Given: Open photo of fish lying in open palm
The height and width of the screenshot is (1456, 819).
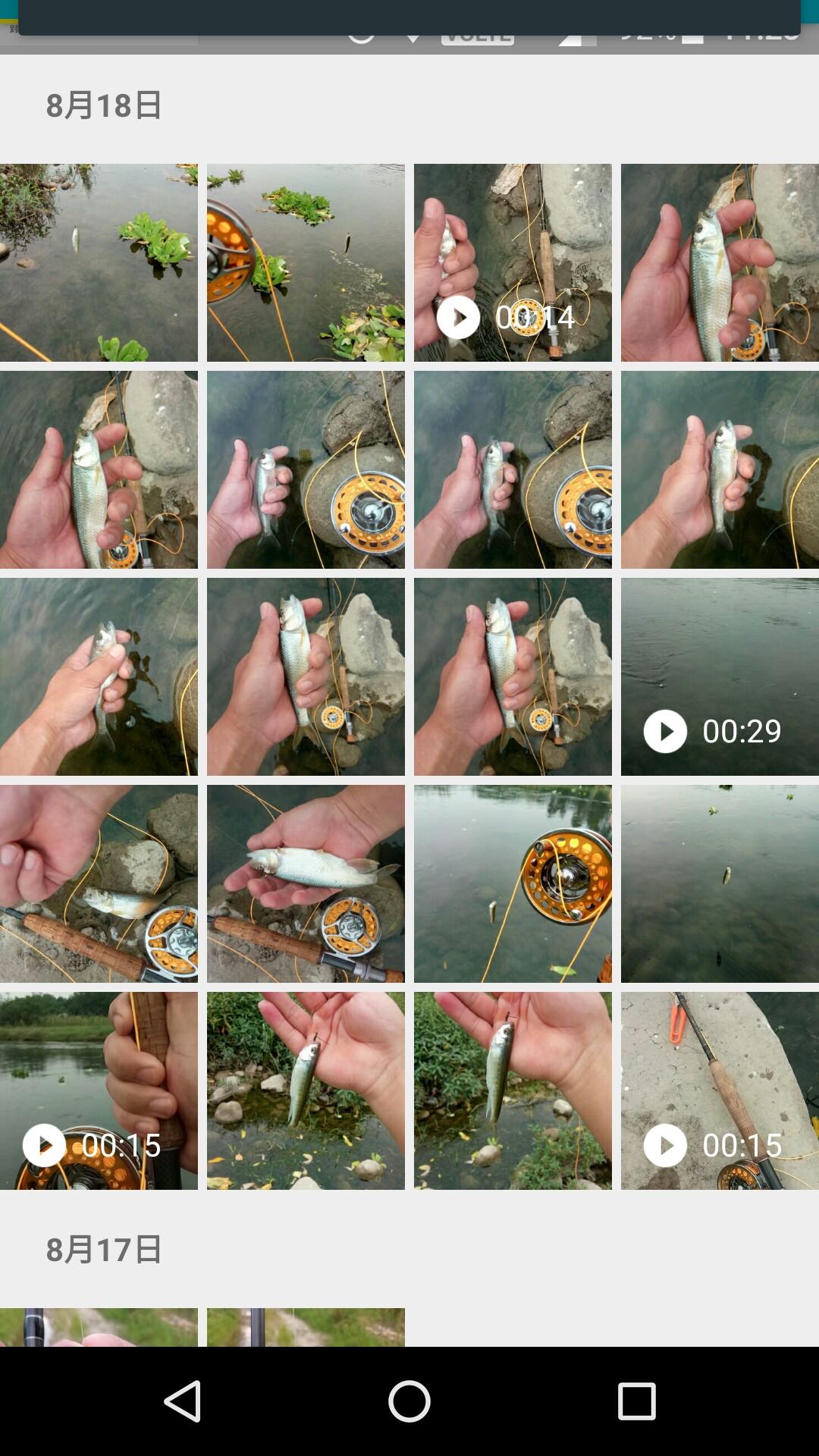Looking at the screenshot, I should (306, 883).
